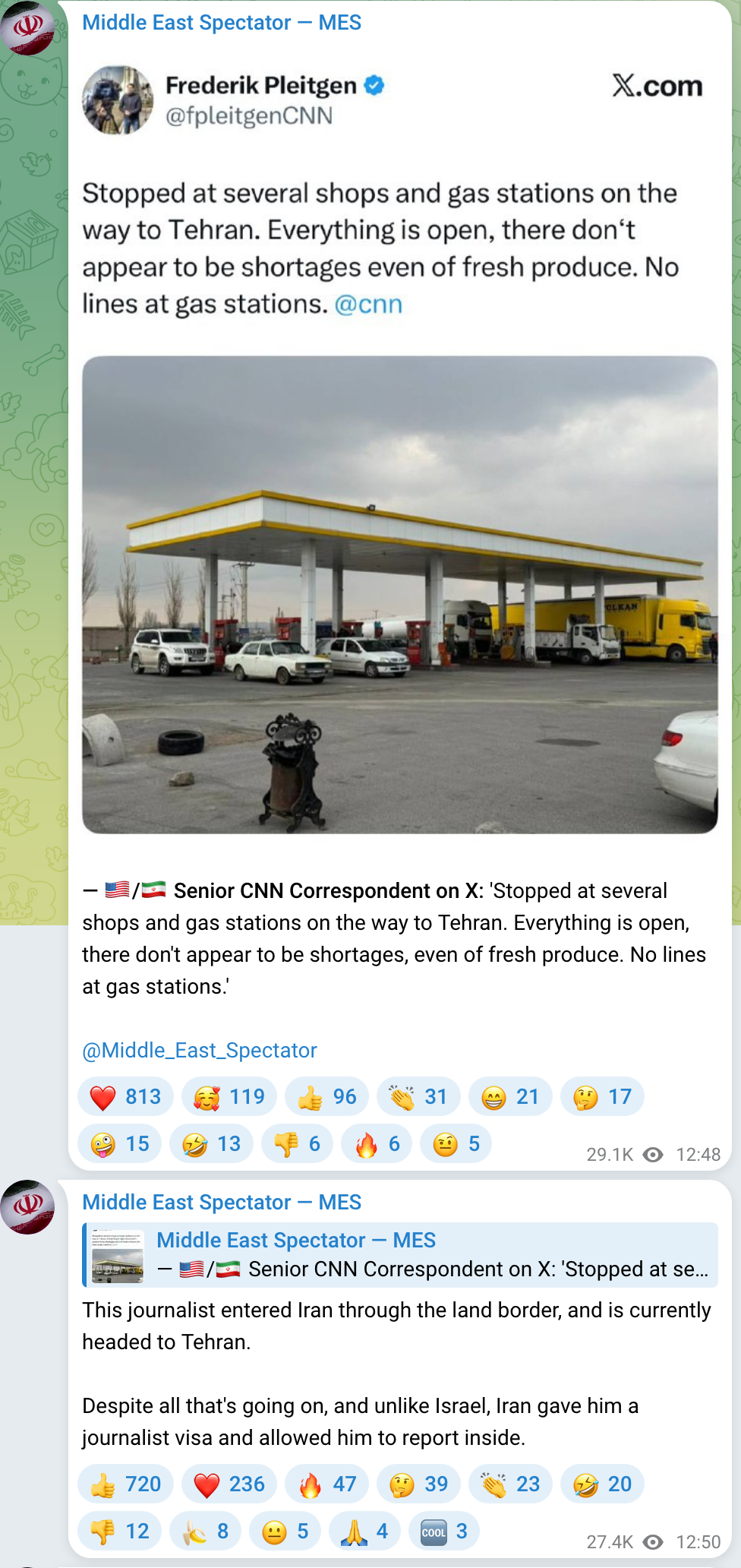This screenshot has width=741, height=1568.
Task: Tap praying-hands reaction showing 4
Action: (364, 1532)
